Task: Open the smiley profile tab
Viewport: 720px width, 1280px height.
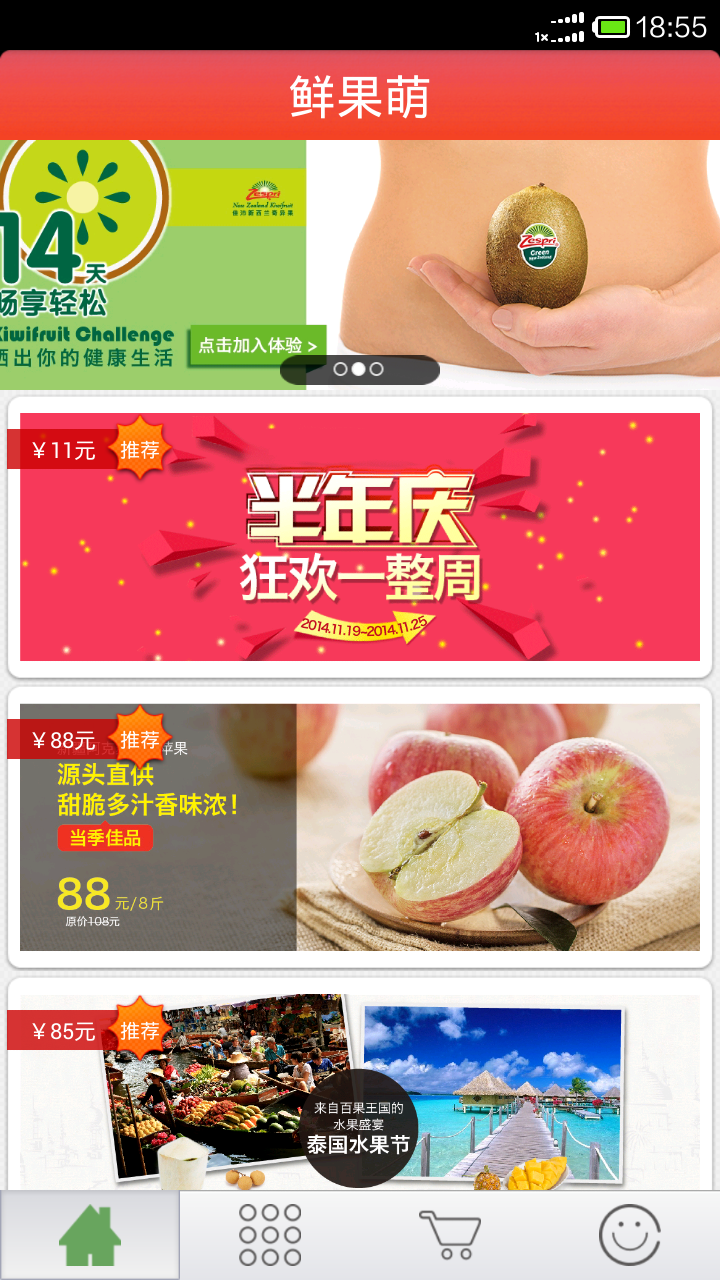Action: tap(630, 1236)
